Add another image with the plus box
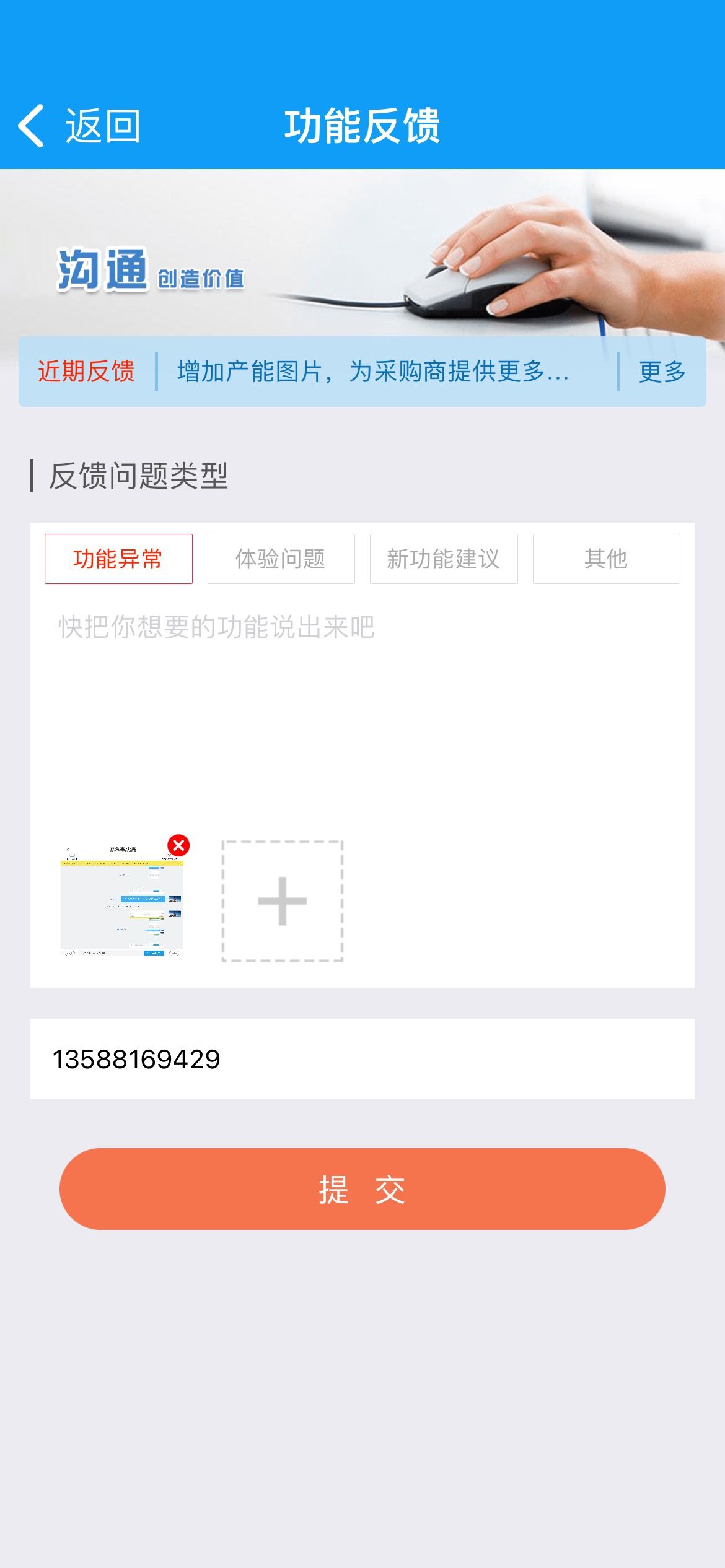725x1568 pixels. [283, 901]
